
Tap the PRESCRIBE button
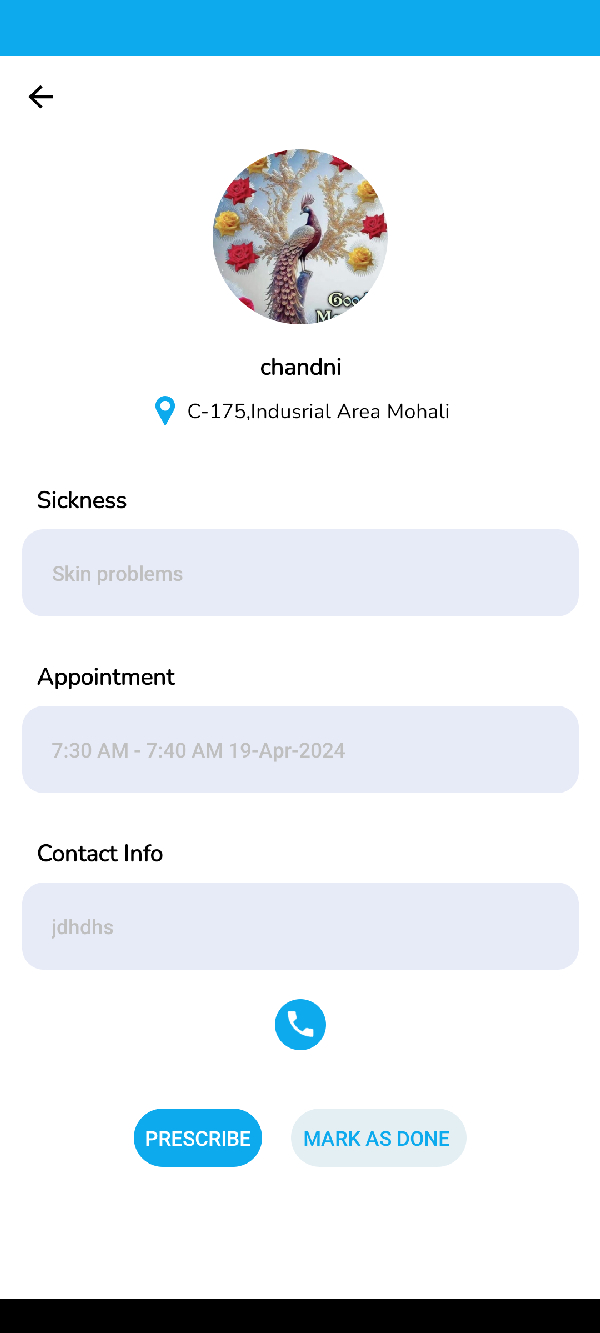coord(198,1138)
